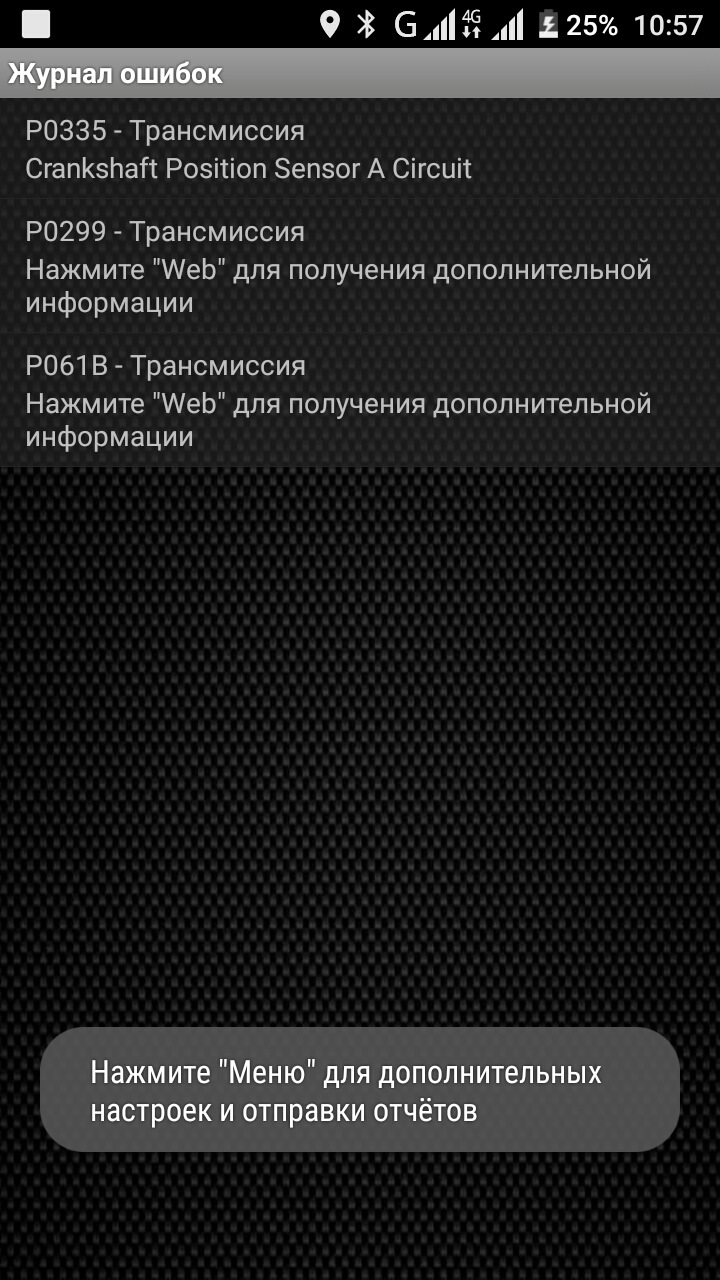Open the P0335 crankshaft sensor fault entry

[x=360, y=149]
